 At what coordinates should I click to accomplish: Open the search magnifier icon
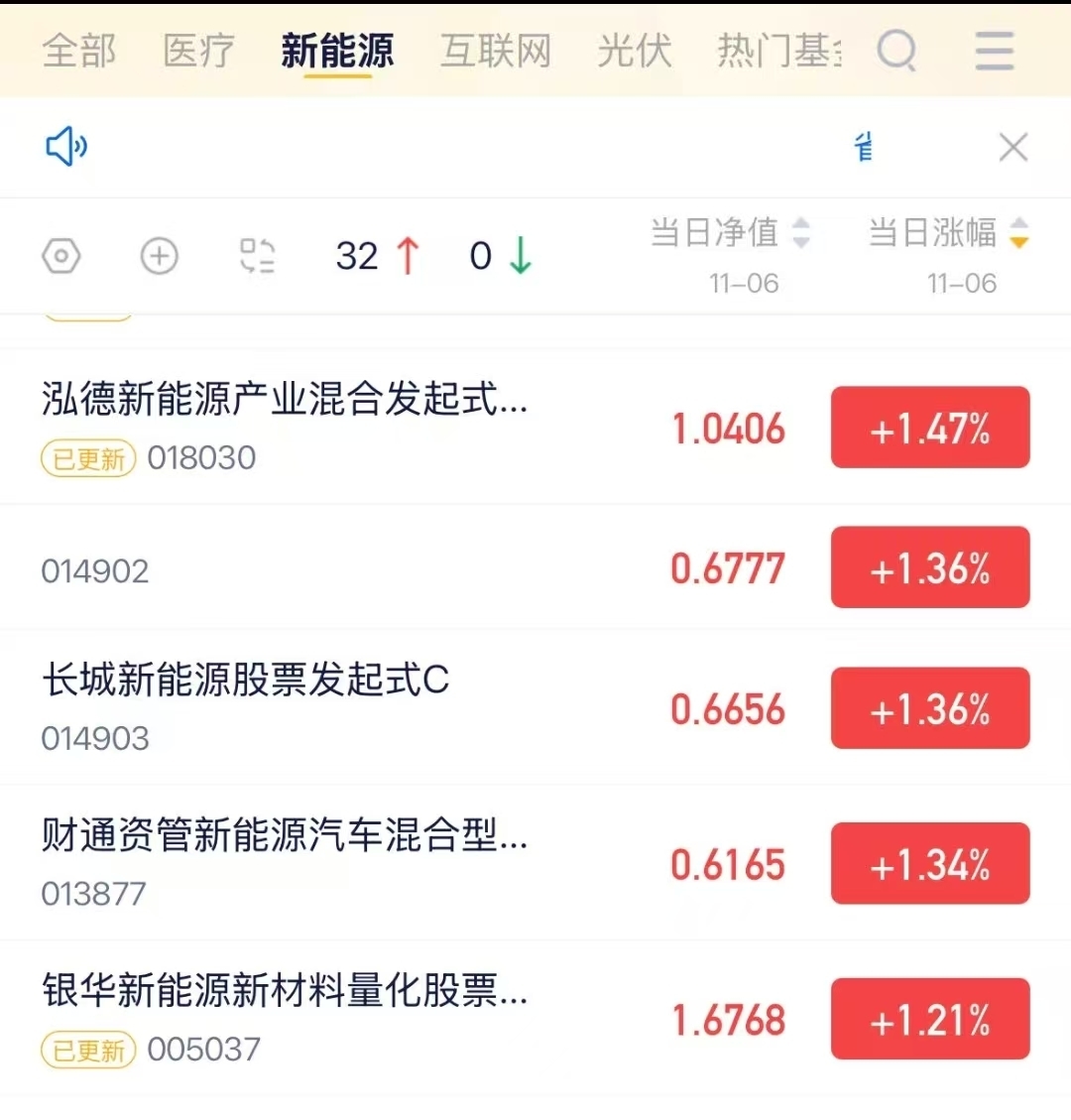[x=896, y=51]
